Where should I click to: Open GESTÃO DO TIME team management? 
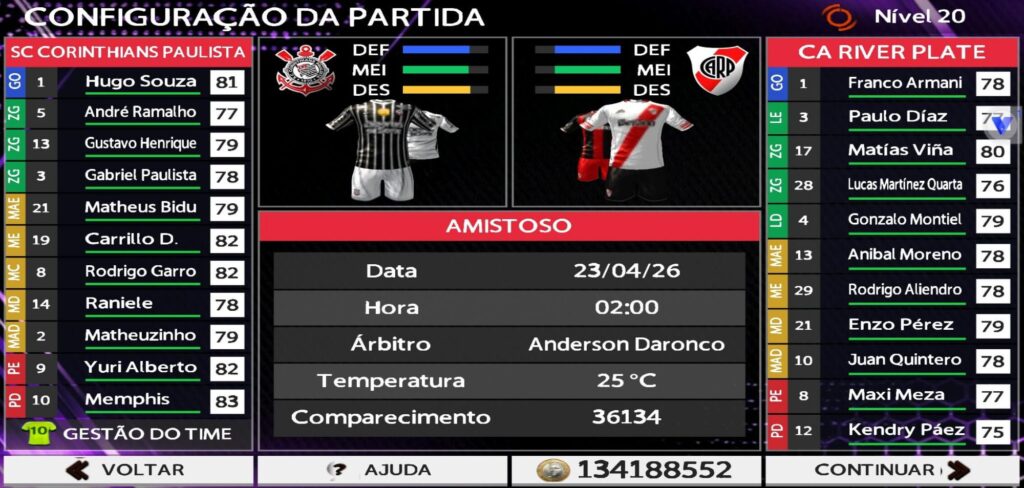pos(128,434)
